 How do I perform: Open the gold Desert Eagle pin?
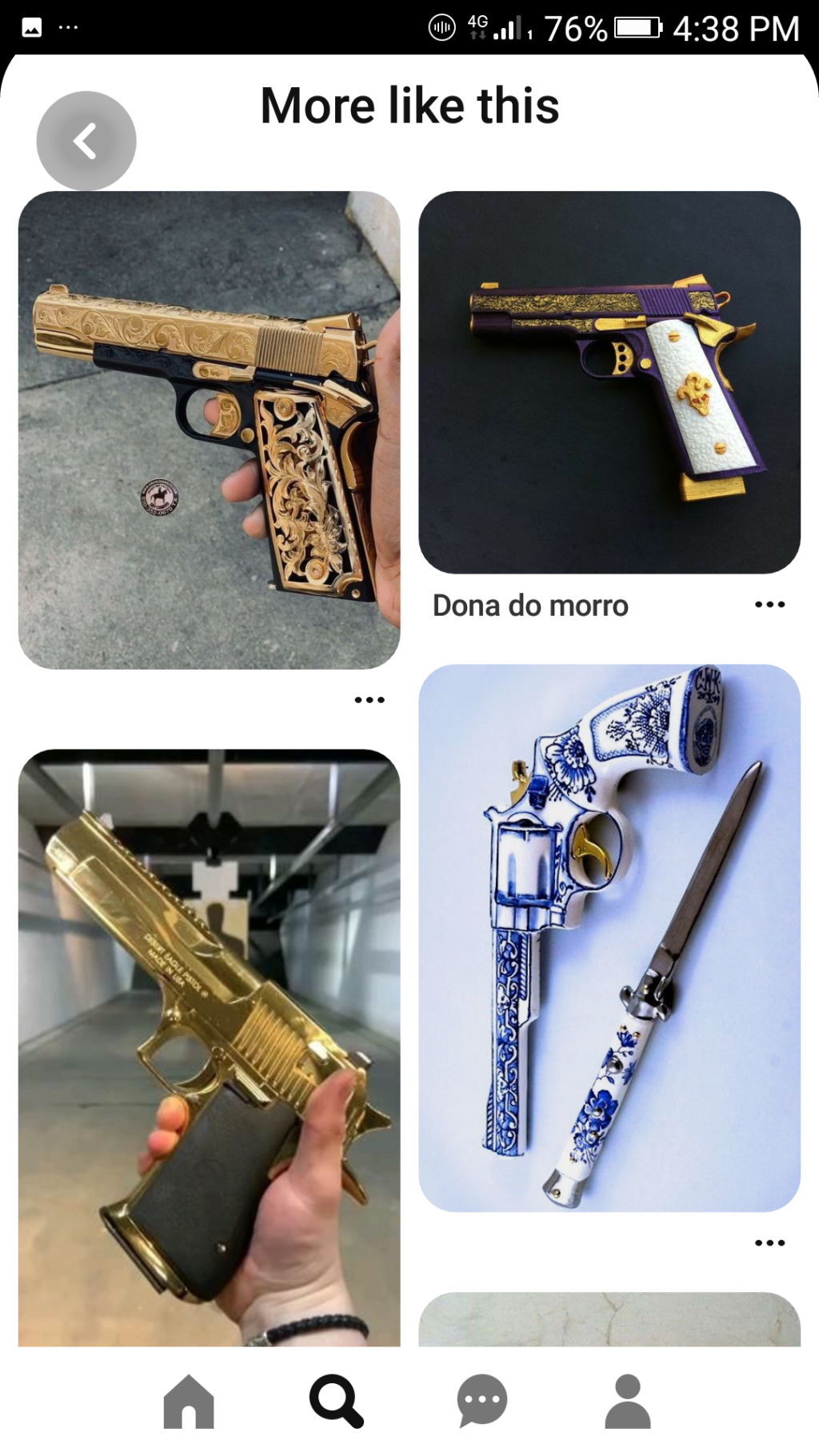pyautogui.click(x=209, y=1048)
